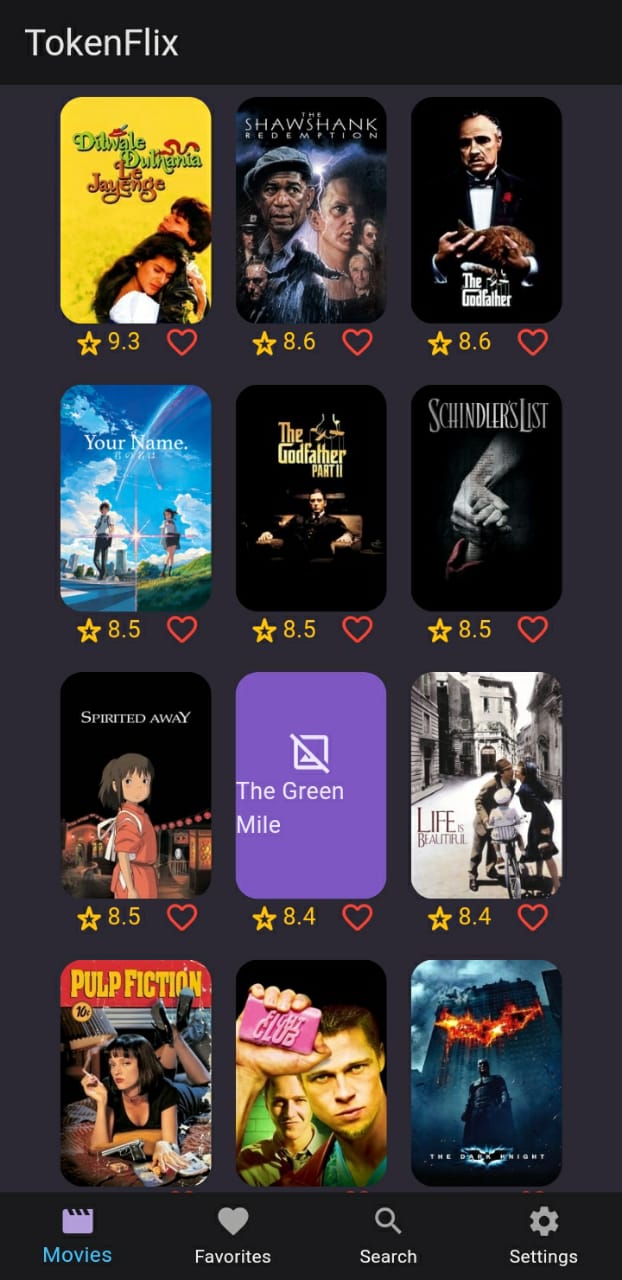Open The Shawshank Redemption poster

tap(311, 210)
